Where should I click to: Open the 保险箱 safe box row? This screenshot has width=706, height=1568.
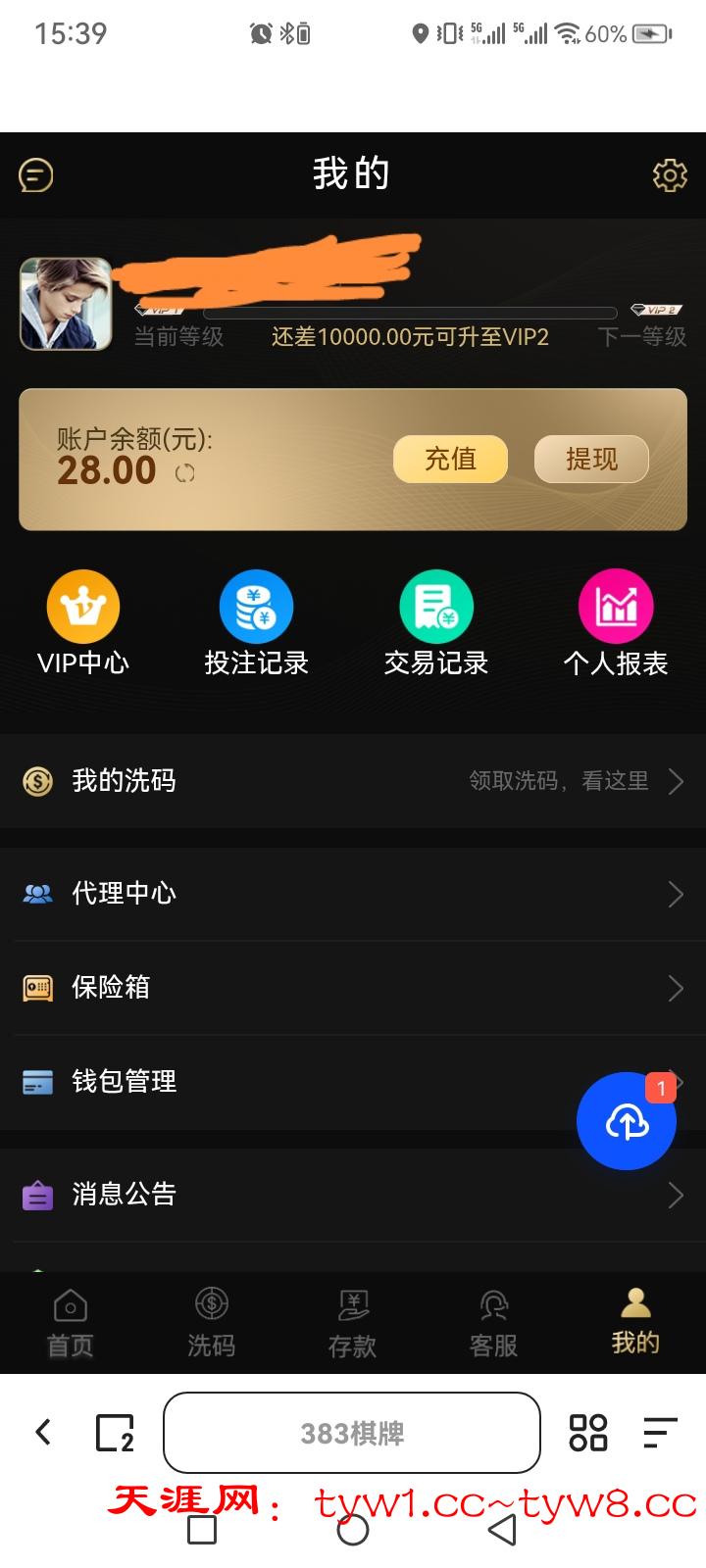[353, 987]
